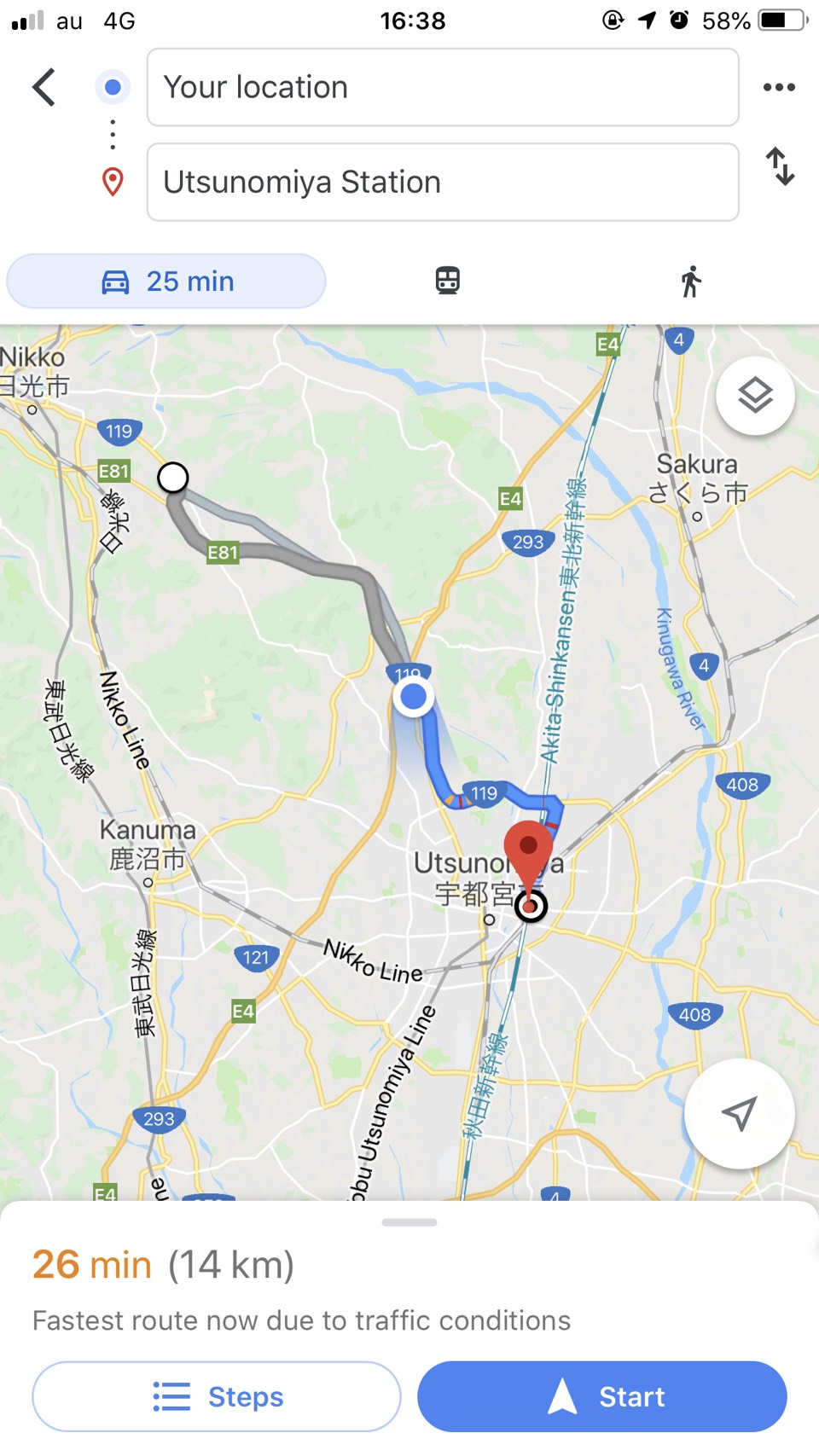
Task: Edit the Utsunomiya Station destination field
Action: coord(442,182)
